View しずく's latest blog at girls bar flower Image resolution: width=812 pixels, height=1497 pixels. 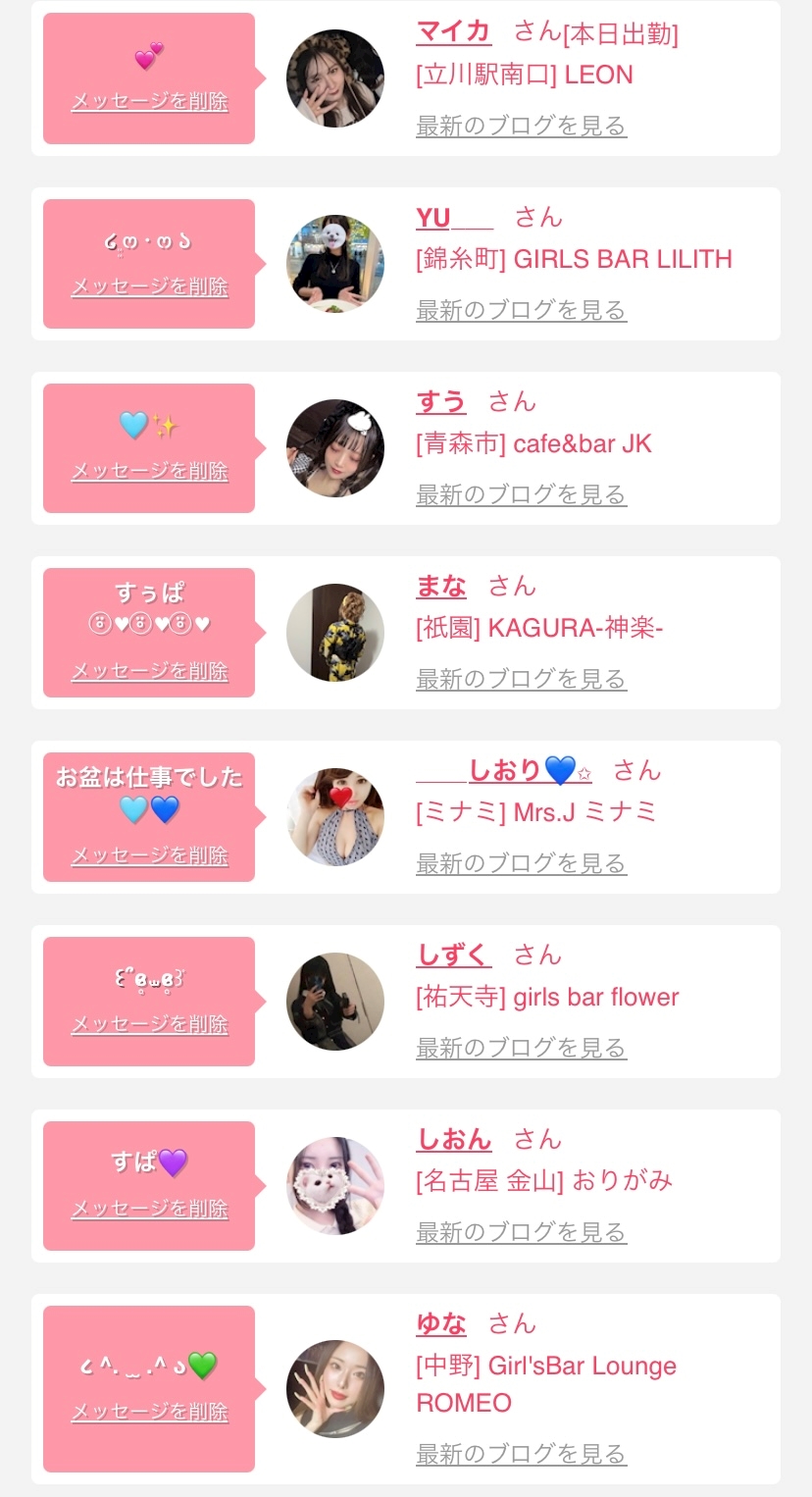coord(521,1048)
